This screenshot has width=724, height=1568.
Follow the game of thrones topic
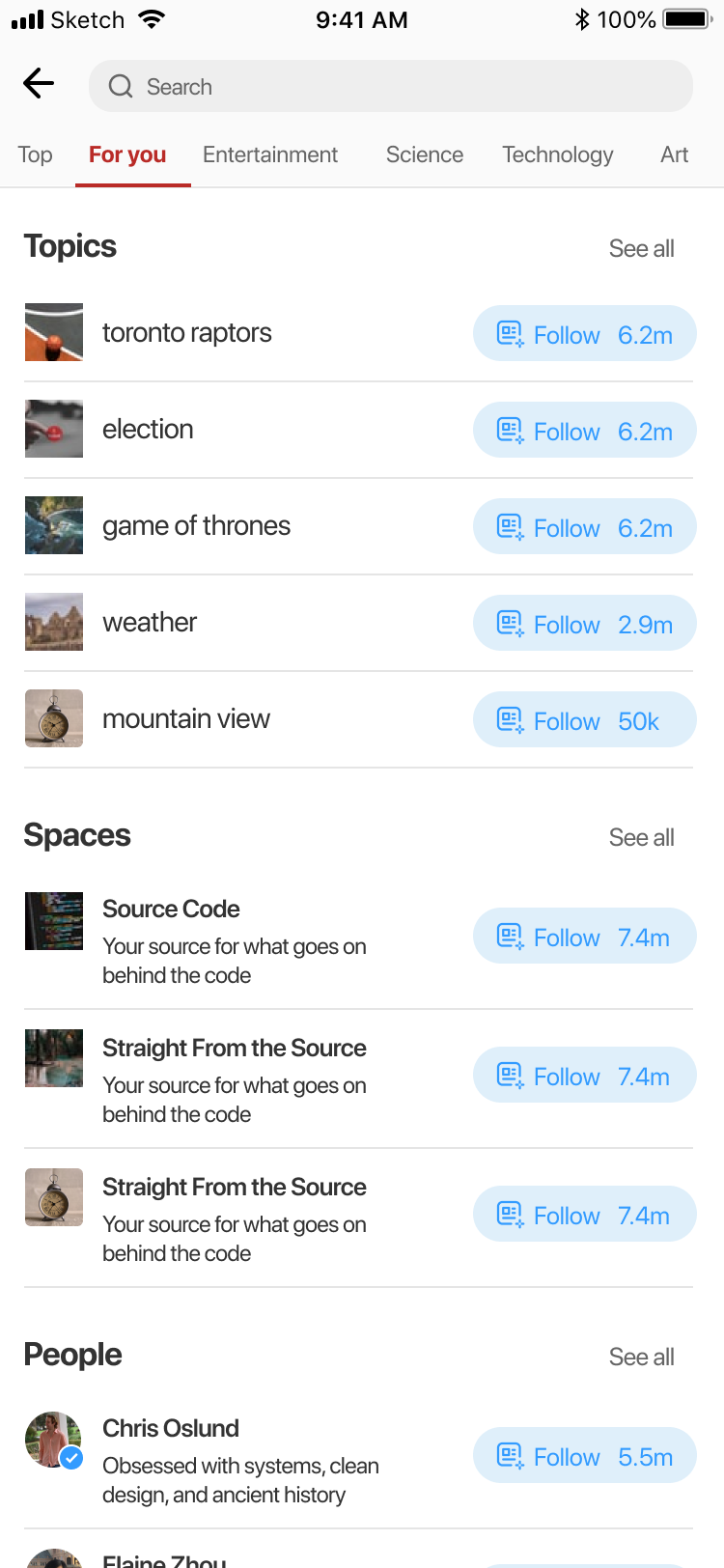[x=583, y=527]
